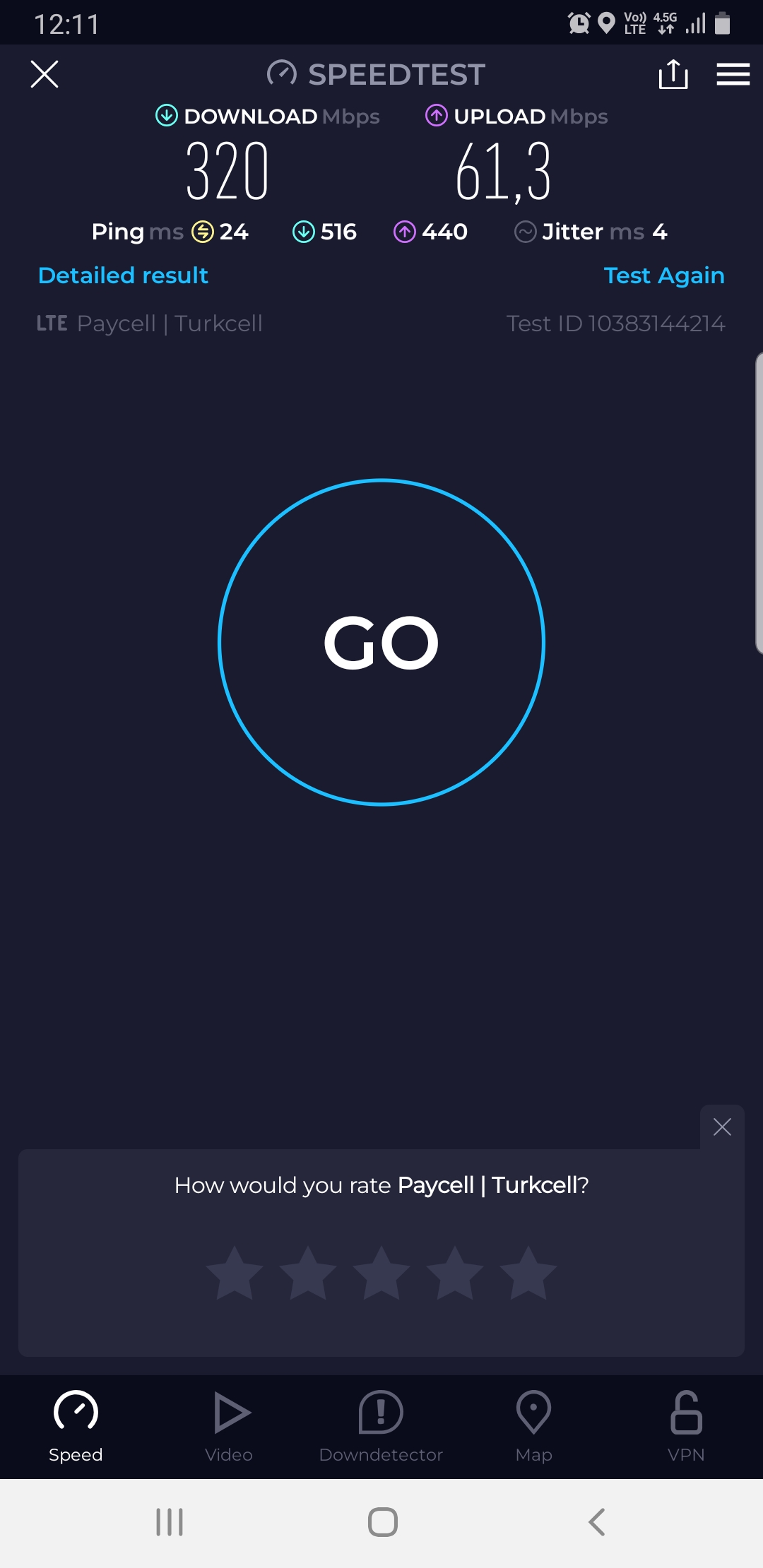Rate Paycell | Turkcell one star
The height and width of the screenshot is (1568, 763).
tap(235, 1273)
